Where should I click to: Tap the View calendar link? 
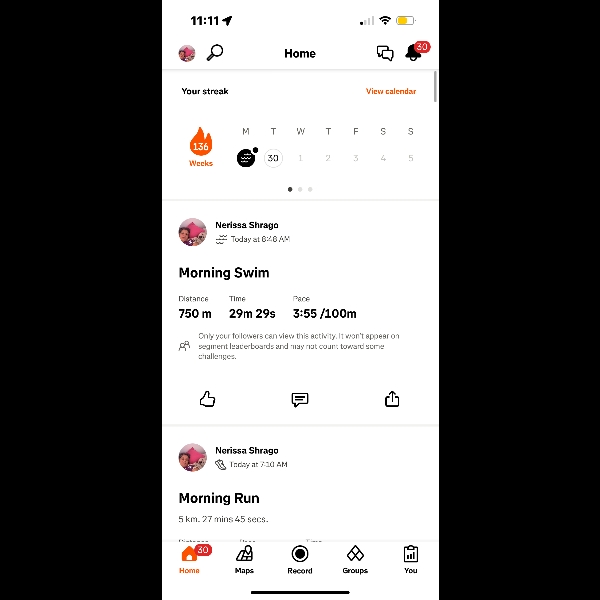point(391,91)
